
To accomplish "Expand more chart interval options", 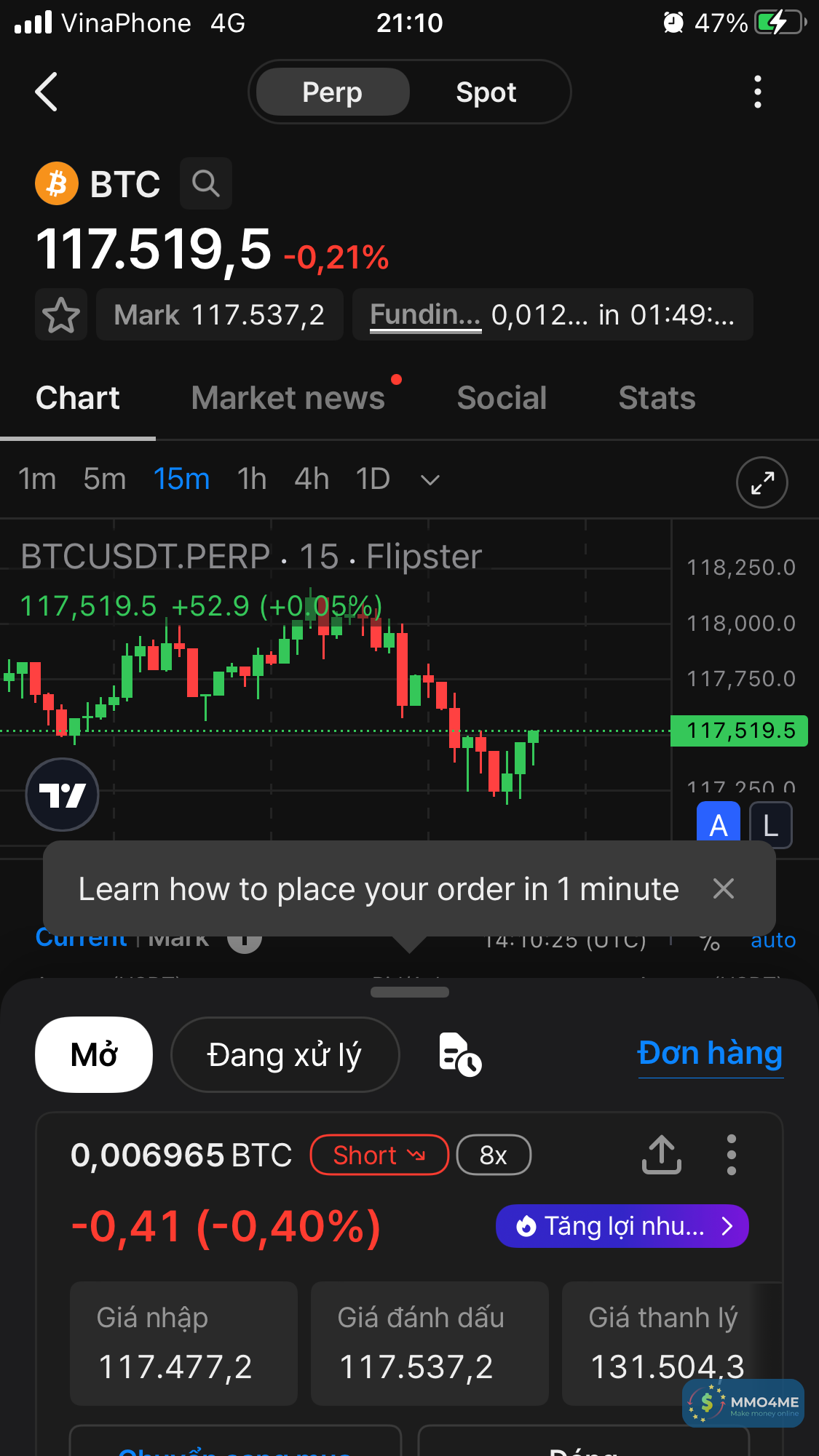I will (x=430, y=480).
